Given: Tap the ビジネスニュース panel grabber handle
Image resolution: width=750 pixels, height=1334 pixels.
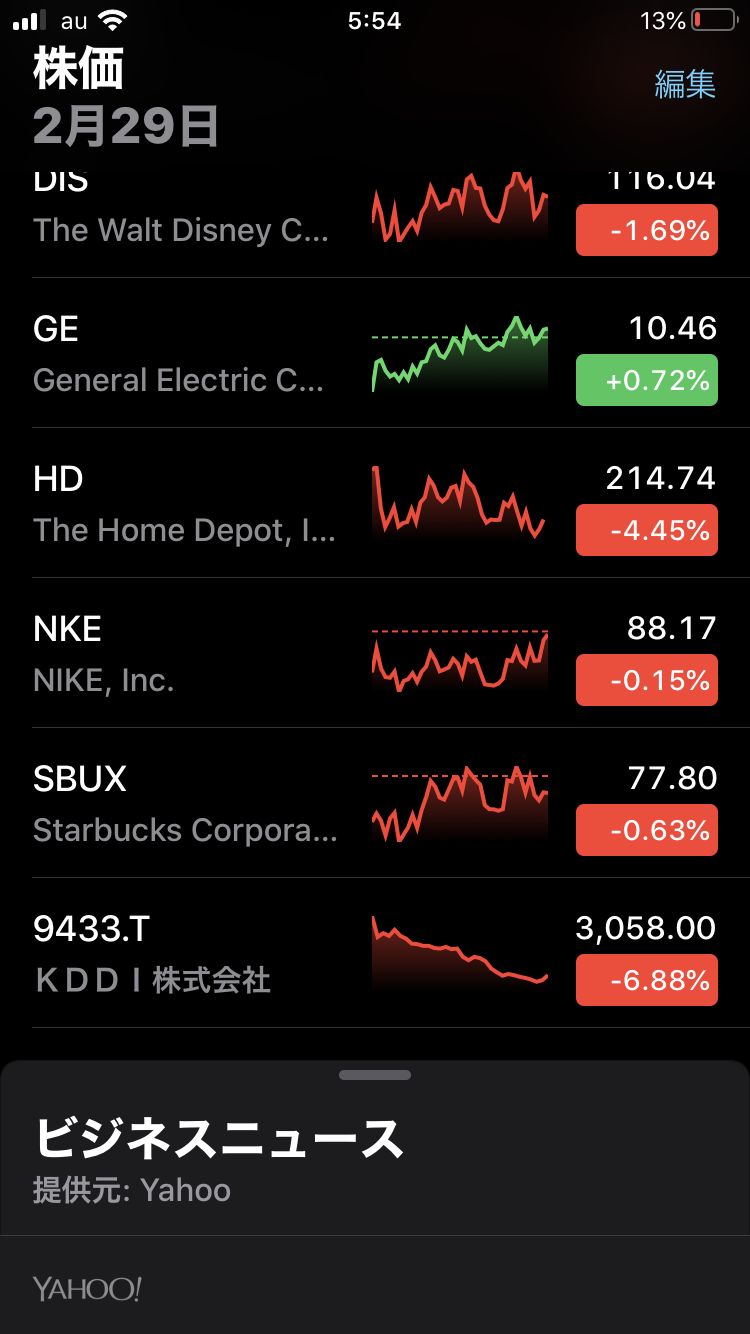Looking at the screenshot, I should click(x=375, y=1075).
